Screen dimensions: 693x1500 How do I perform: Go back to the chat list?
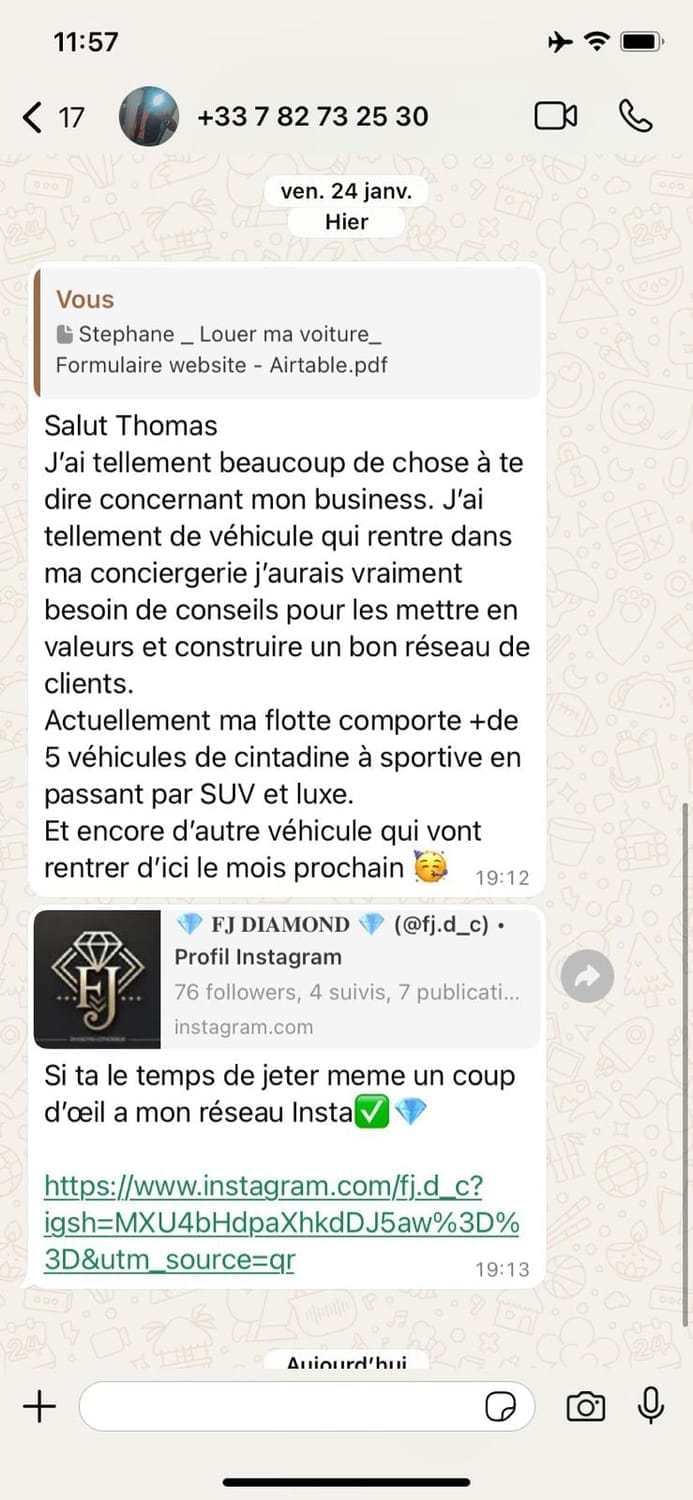52,117
